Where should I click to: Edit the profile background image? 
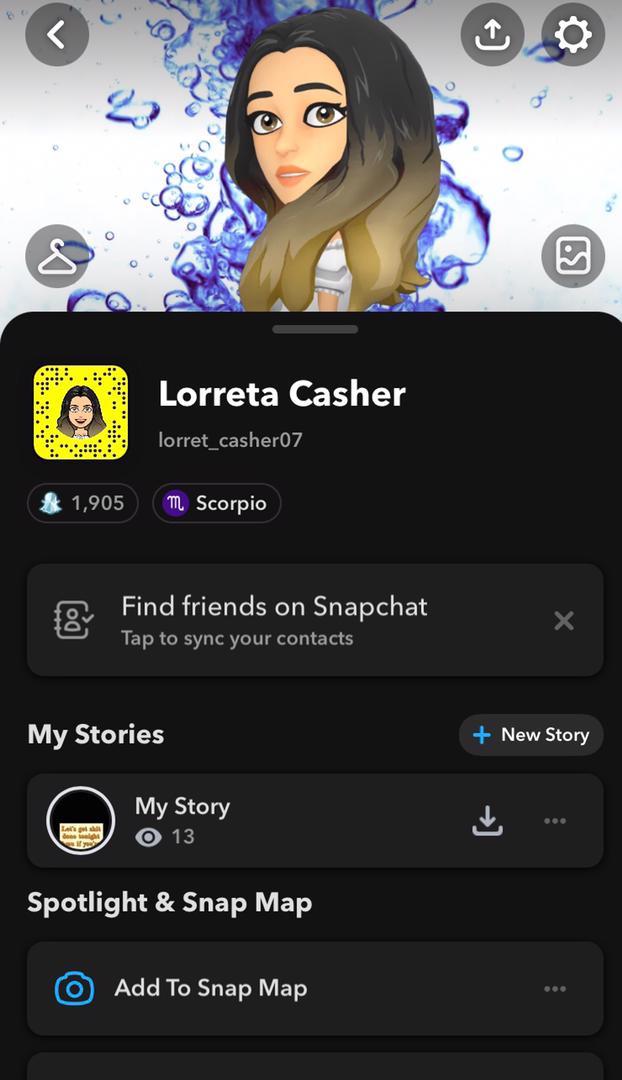pyautogui.click(x=573, y=257)
